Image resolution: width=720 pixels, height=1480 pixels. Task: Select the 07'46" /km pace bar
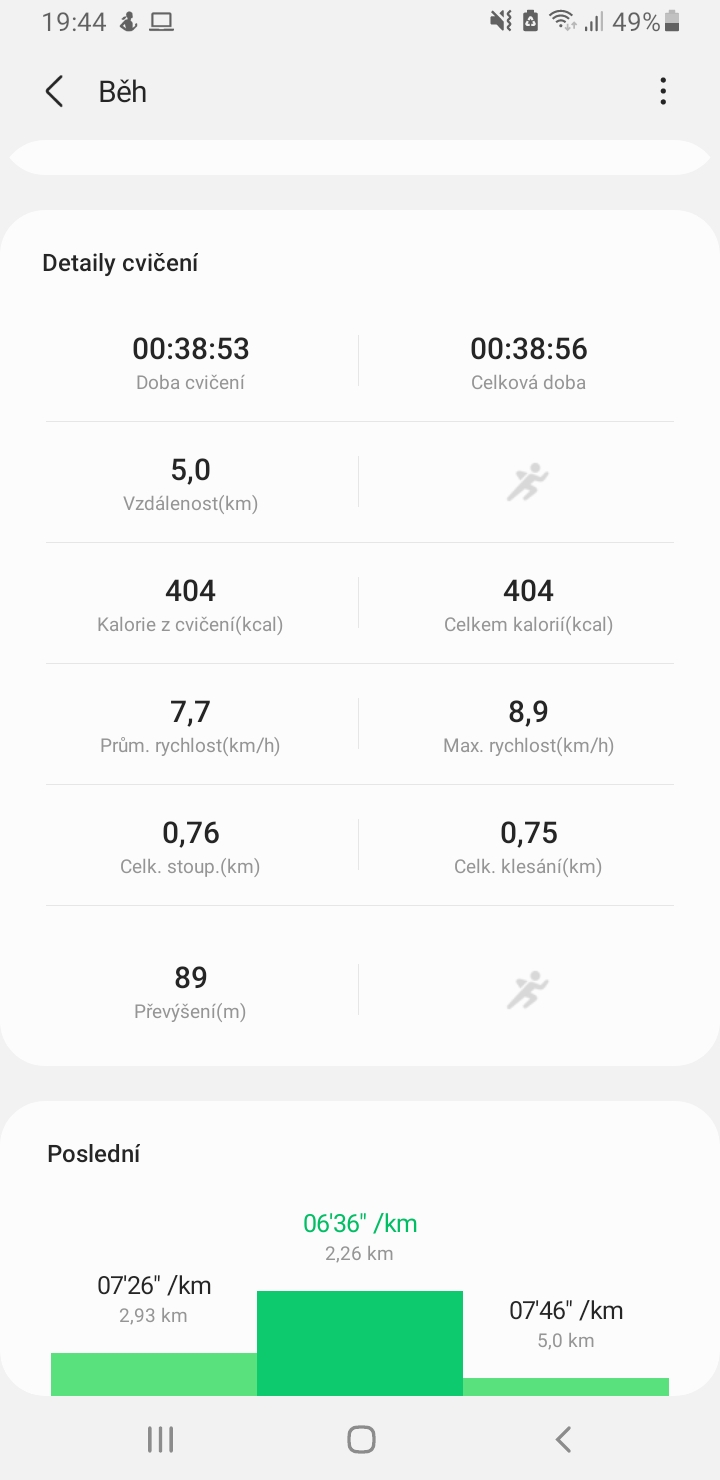[x=566, y=1386]
